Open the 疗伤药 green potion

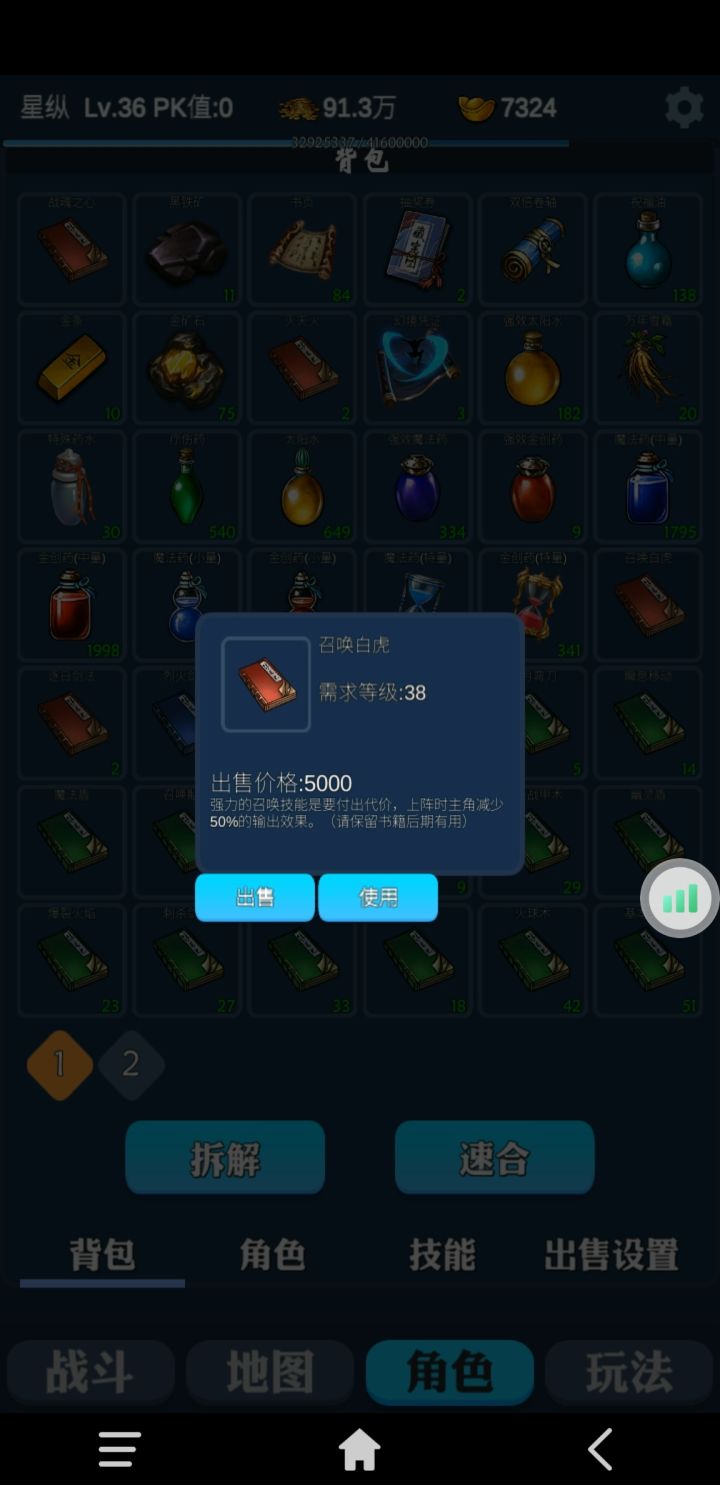tap(186, 486)
